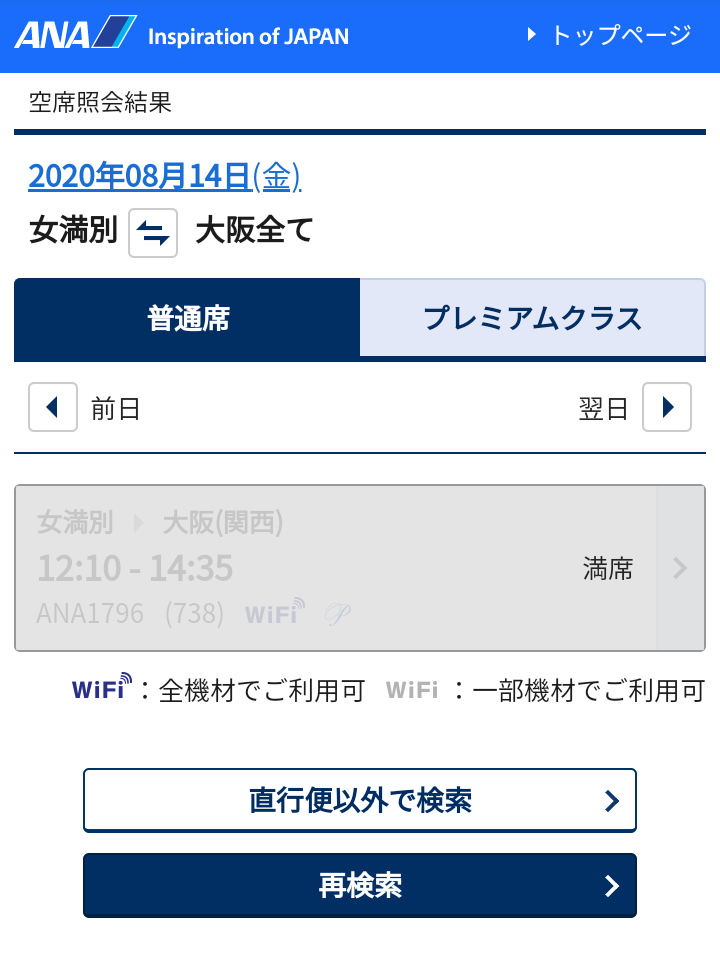Screen dimensions: 720x969
Task: Click the chevron on the 直行便以外で検索 button
Action: [x=611, y=800]
